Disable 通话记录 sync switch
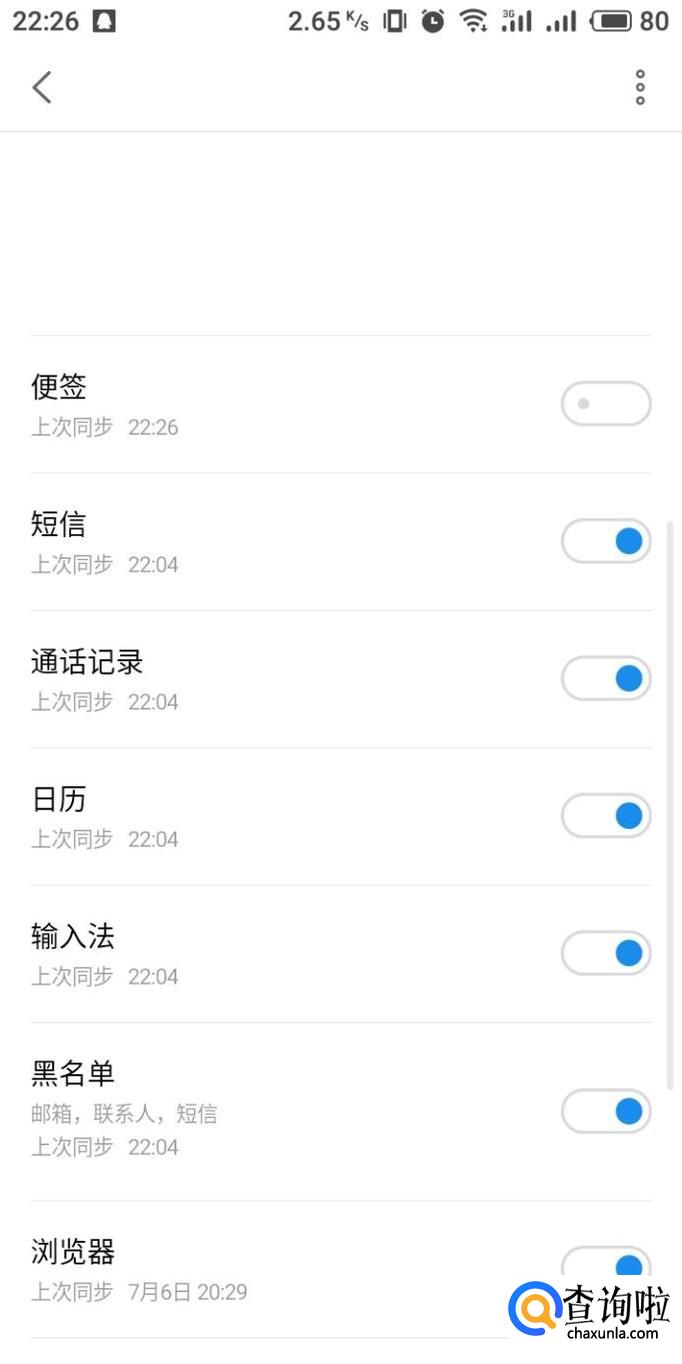The width and height of the screenshot is (682, 1364). point(606,679)
